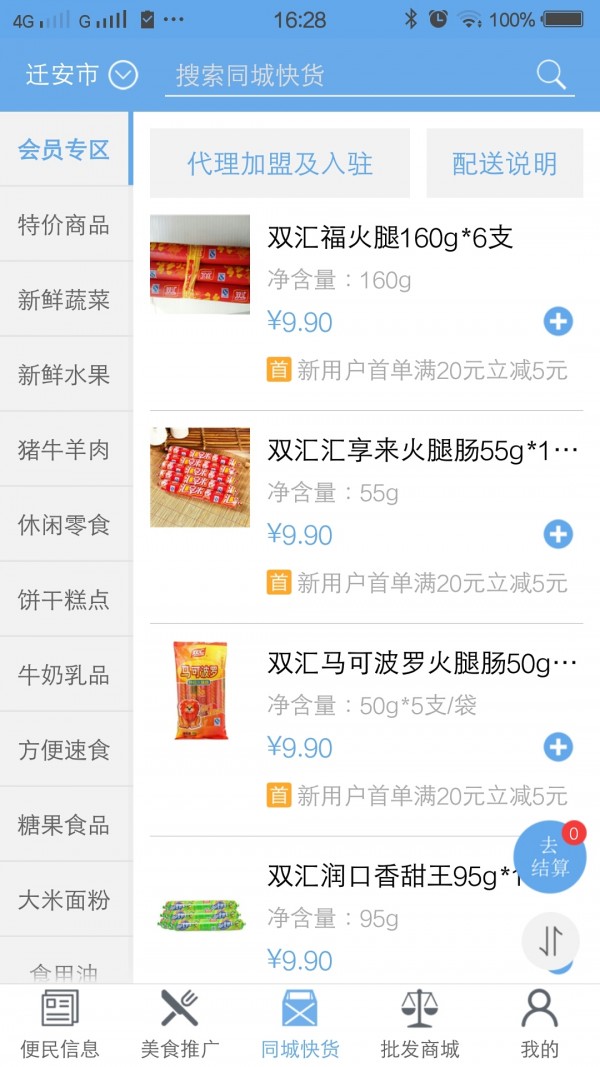Select the 新鲜蔬菜 category
Viewport: 600px width, 1067px height.
coord(64,300)
